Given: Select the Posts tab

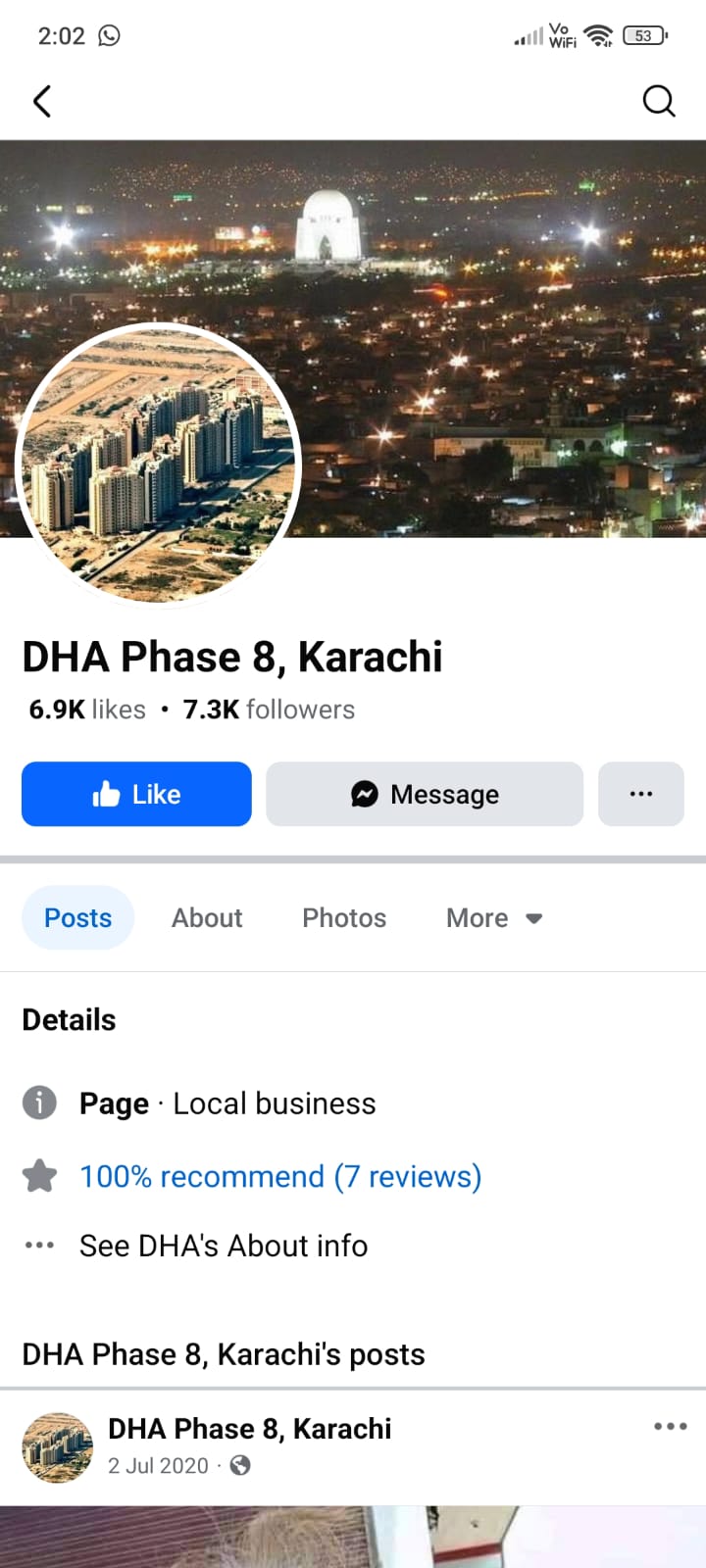Looking at the screenshot, I should tap(77, 917).
